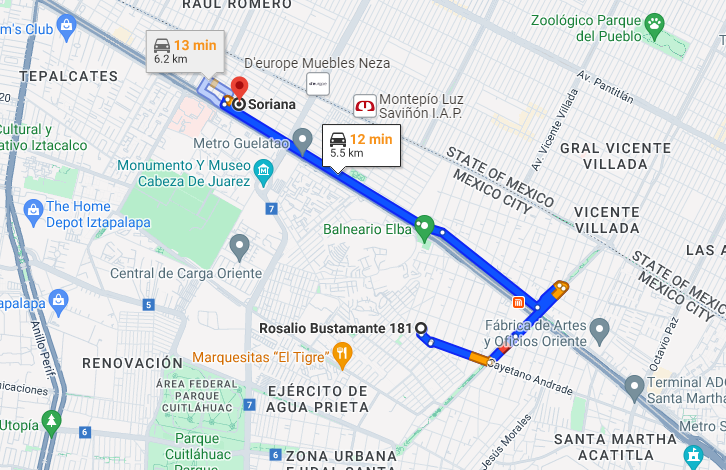
Task: Open the Metro Guelatao place marker
Action: [302, 141]
